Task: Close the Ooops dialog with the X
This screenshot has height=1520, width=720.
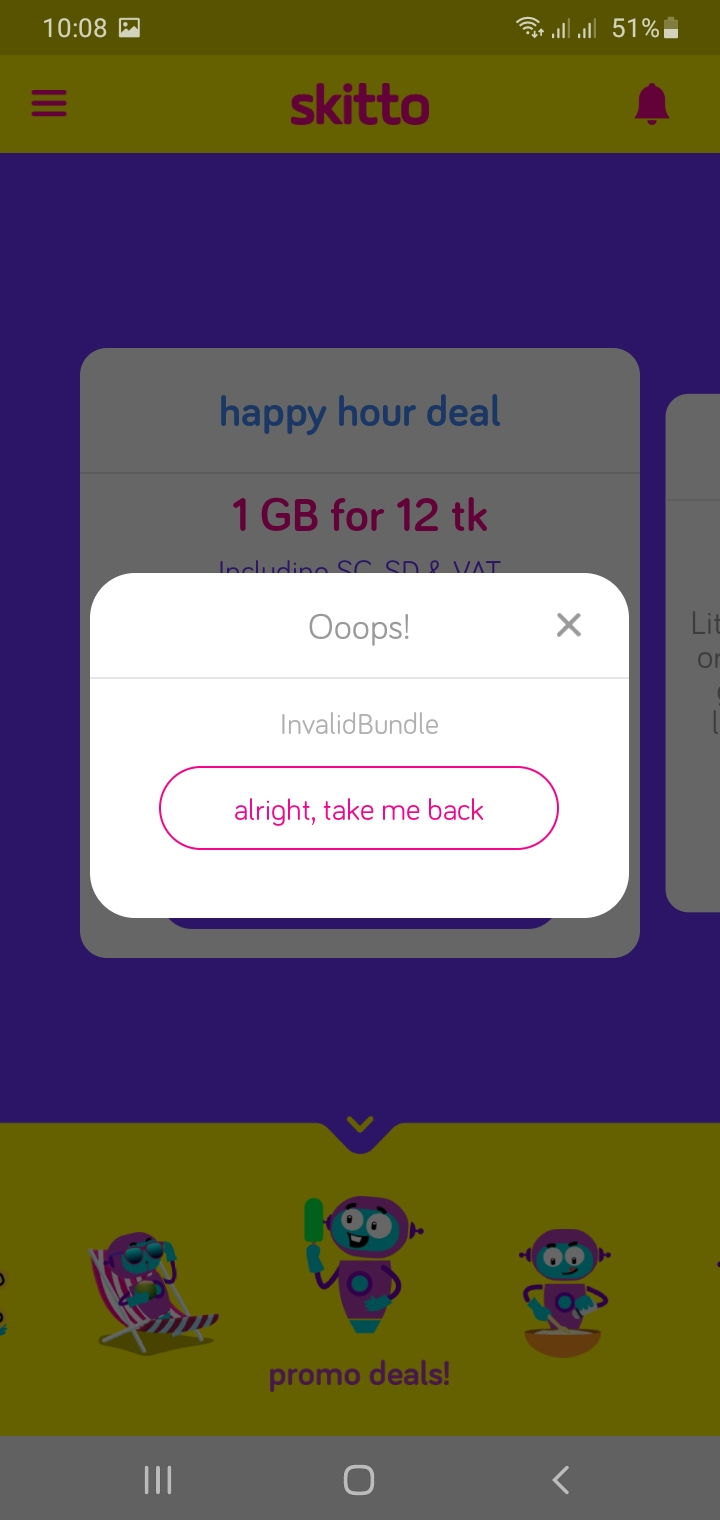Action: tap(569, 626)
